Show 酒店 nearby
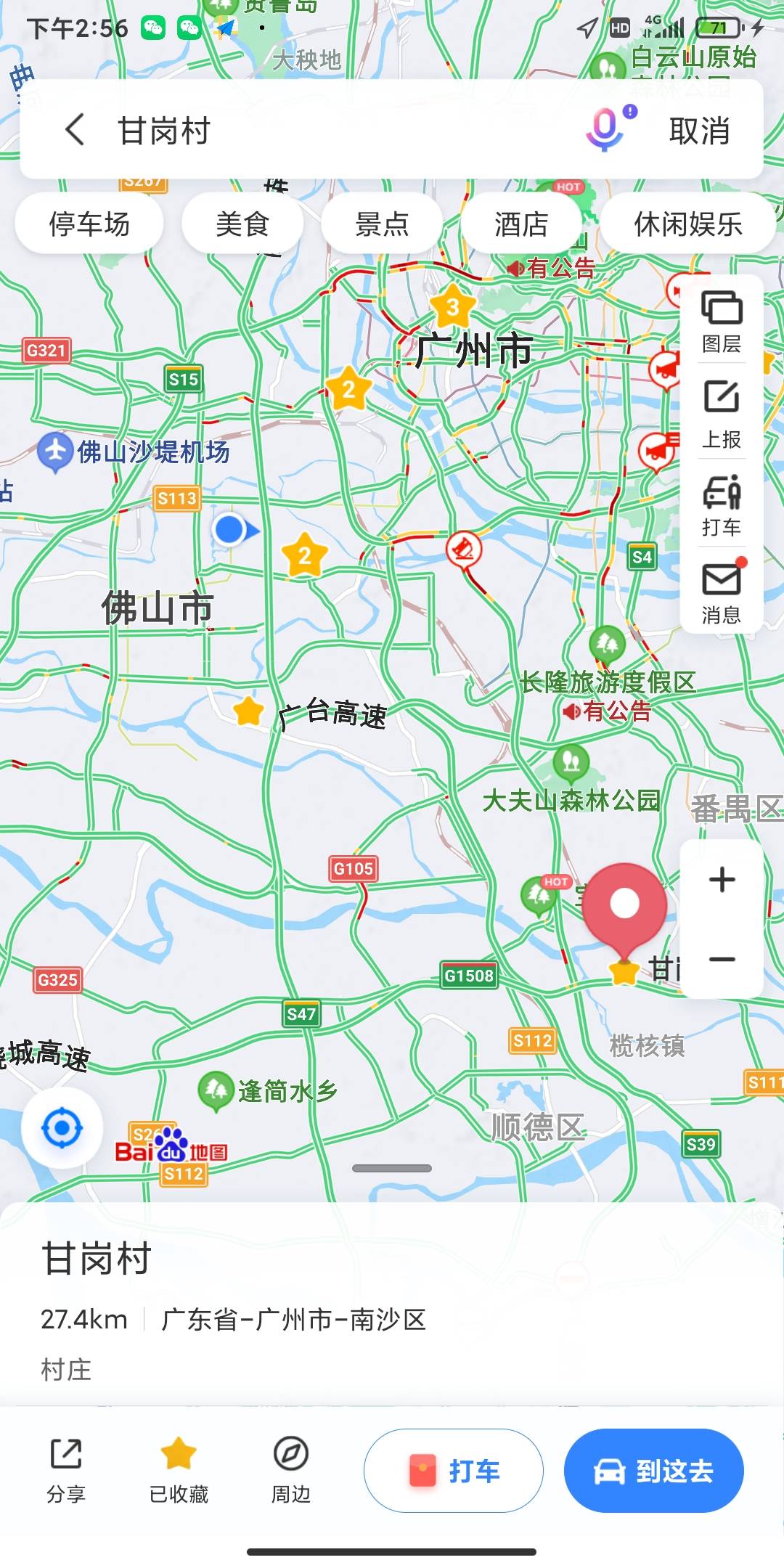This screenshot has width=784, height=1568. tap(521, 224)
